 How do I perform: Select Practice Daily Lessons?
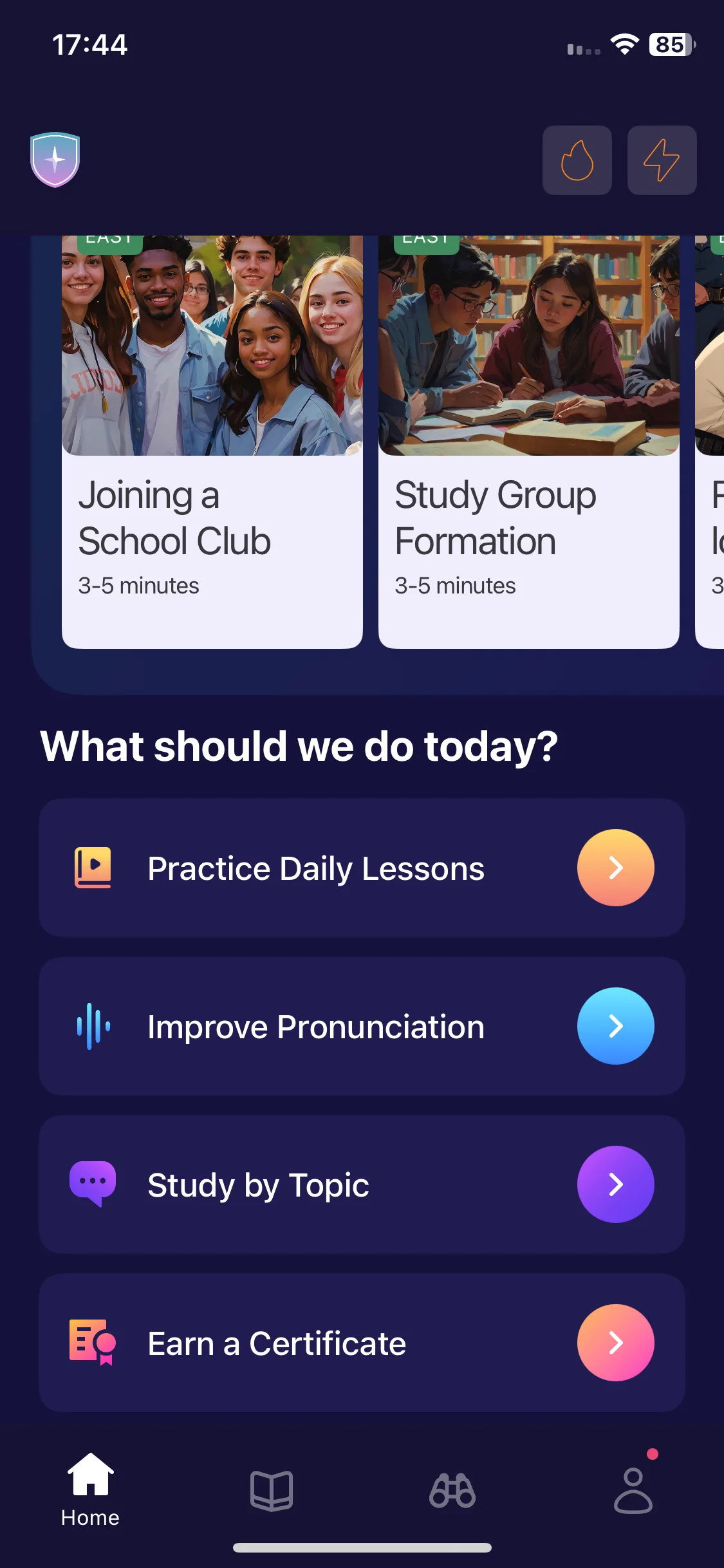click(x=362, y=868)
